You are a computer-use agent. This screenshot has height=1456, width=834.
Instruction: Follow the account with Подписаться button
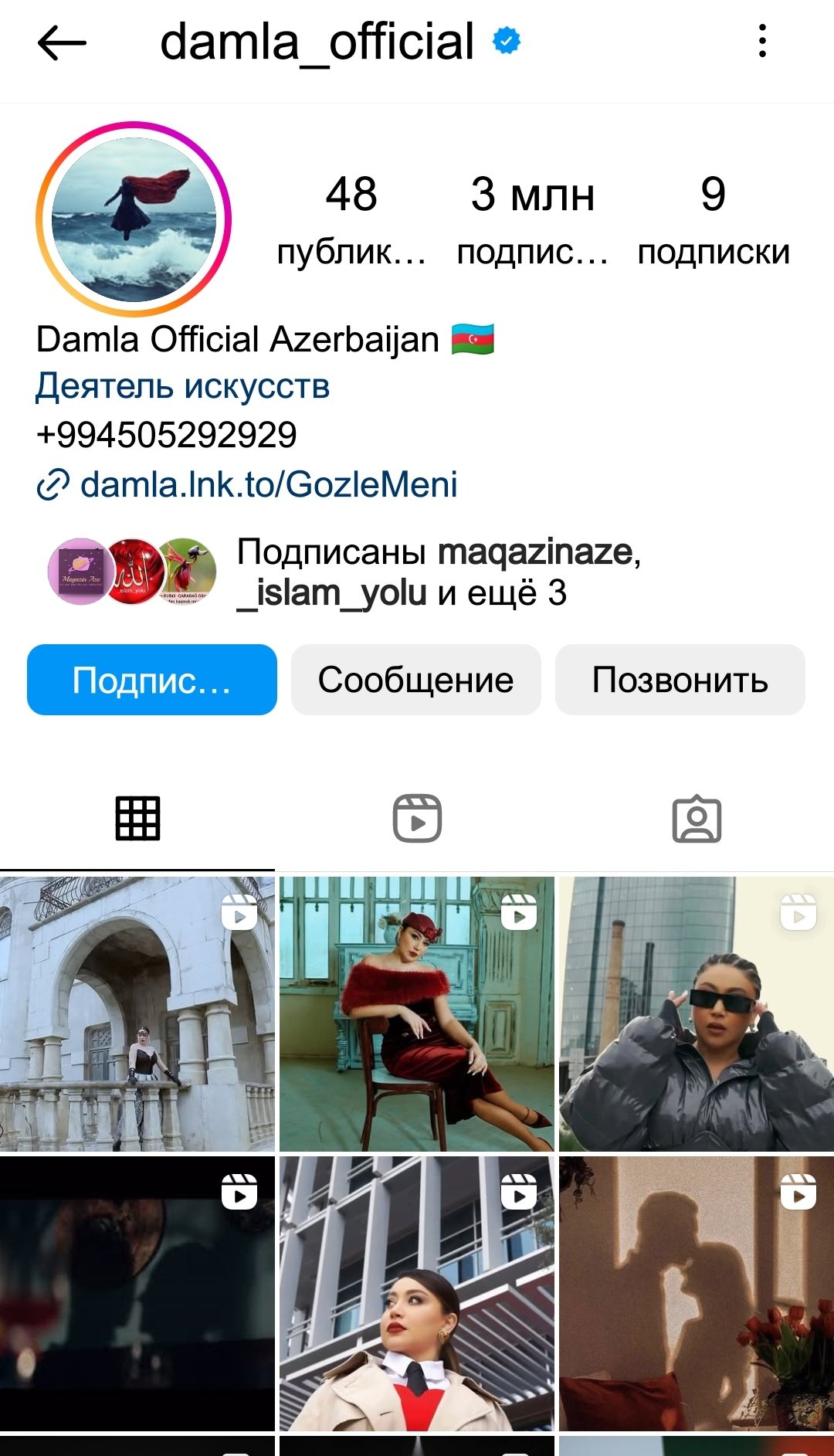152,680
